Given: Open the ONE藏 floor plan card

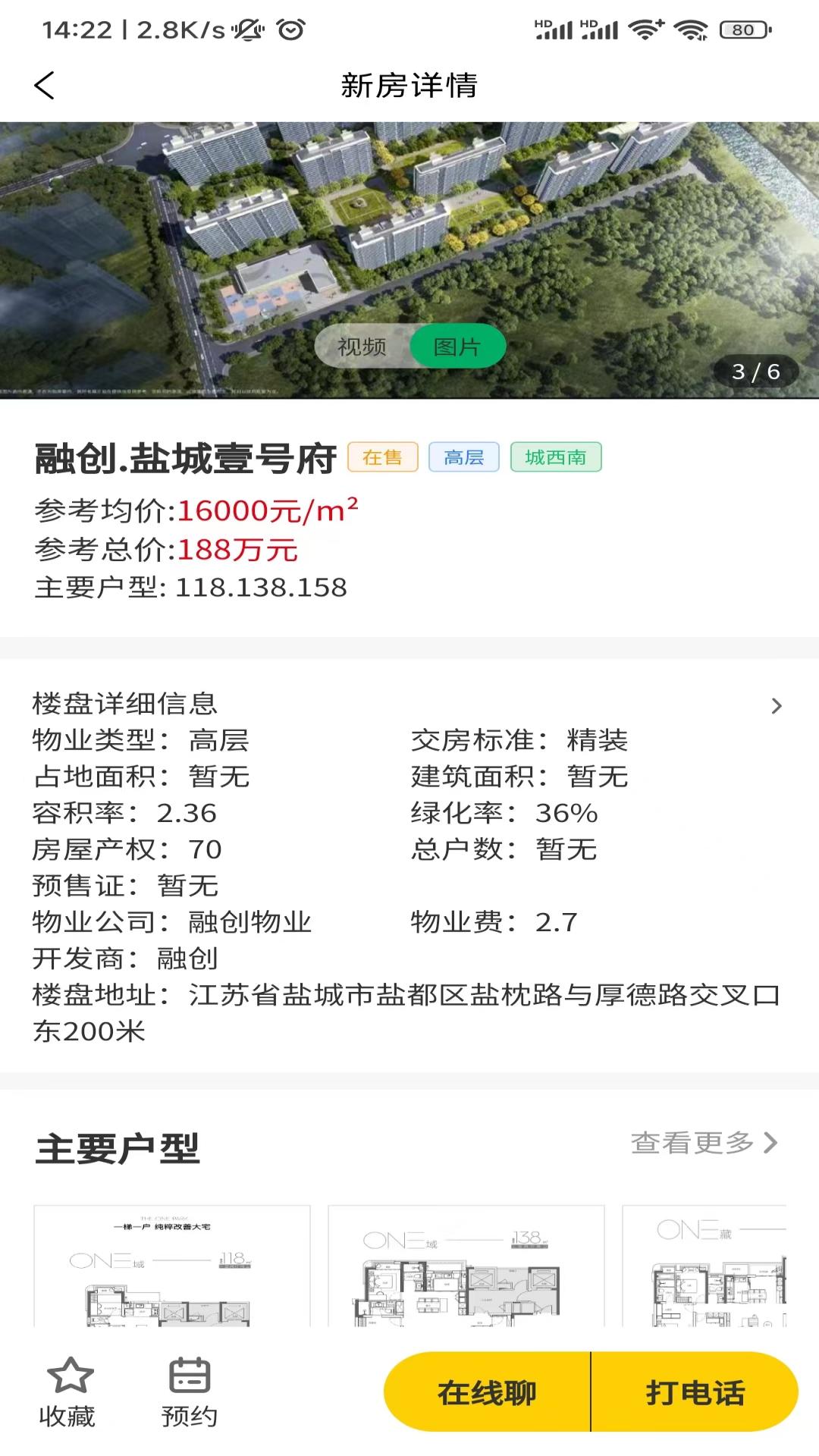Looking at the screenshot, I should (705, 1266).
